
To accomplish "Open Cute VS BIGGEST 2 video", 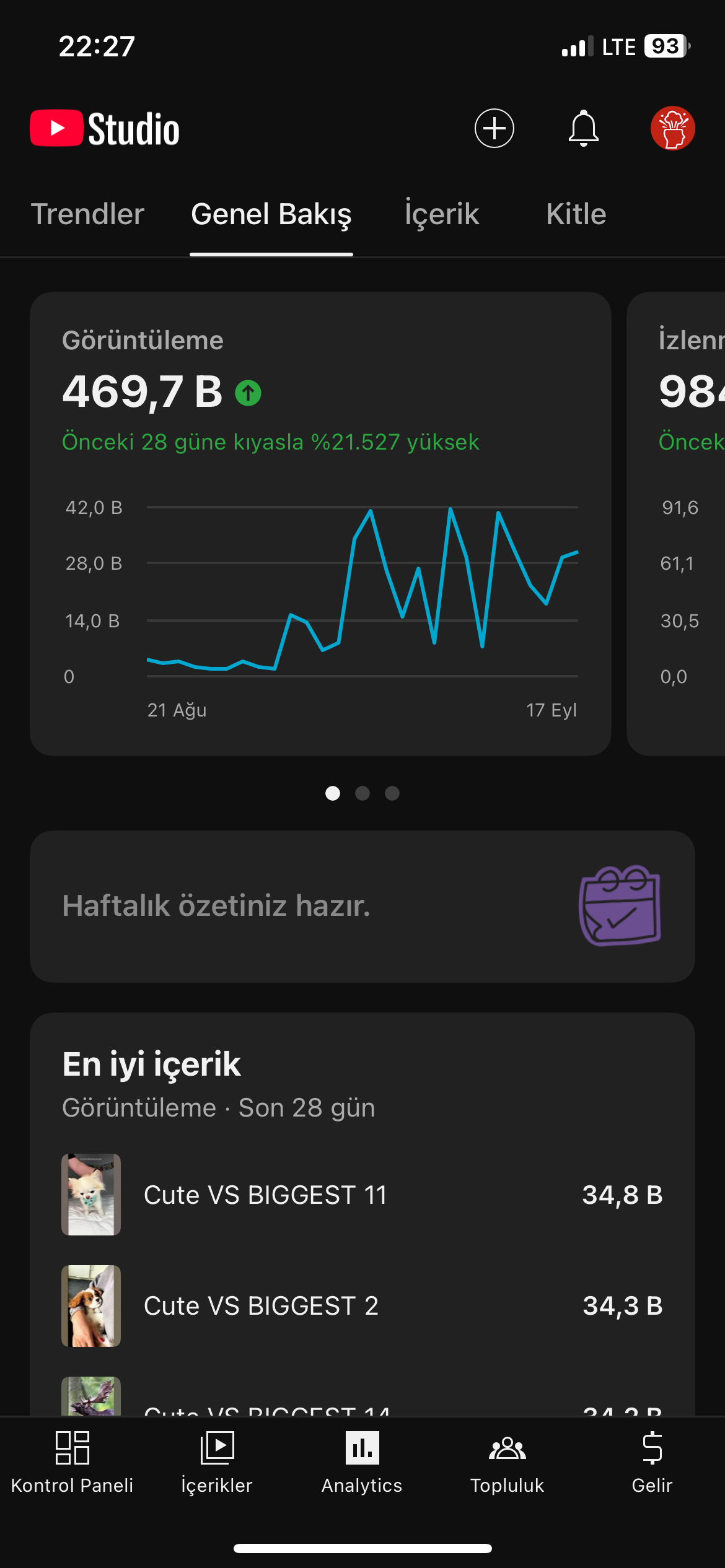I will (x=362, y=1306).
